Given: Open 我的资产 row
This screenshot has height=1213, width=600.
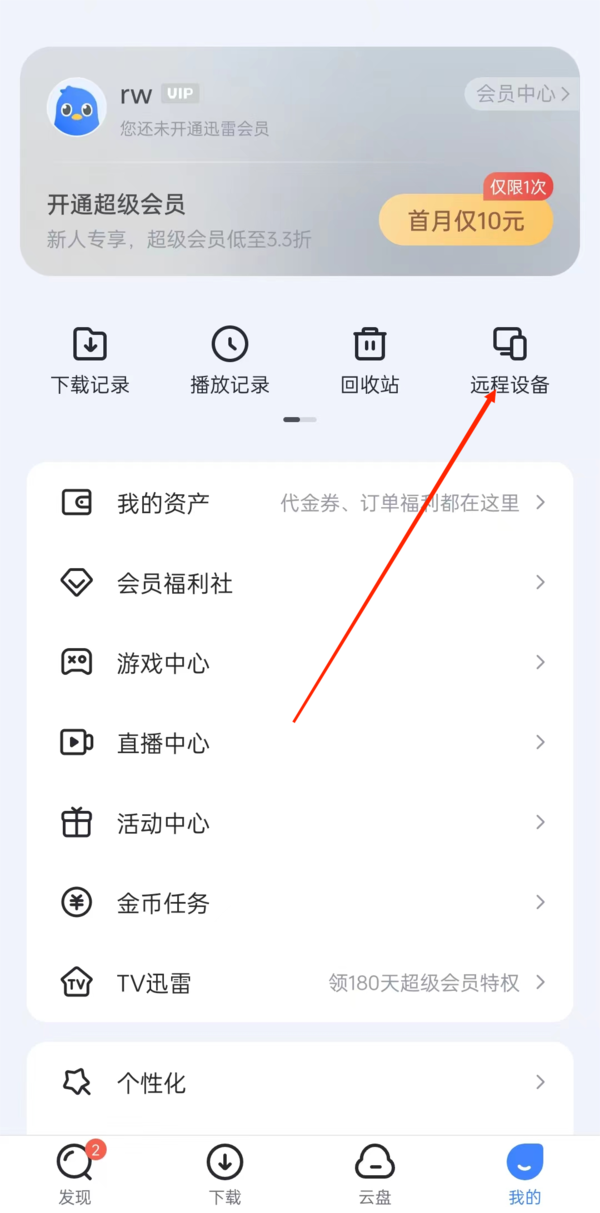Looking at the screenshot, I should [300, 503].
